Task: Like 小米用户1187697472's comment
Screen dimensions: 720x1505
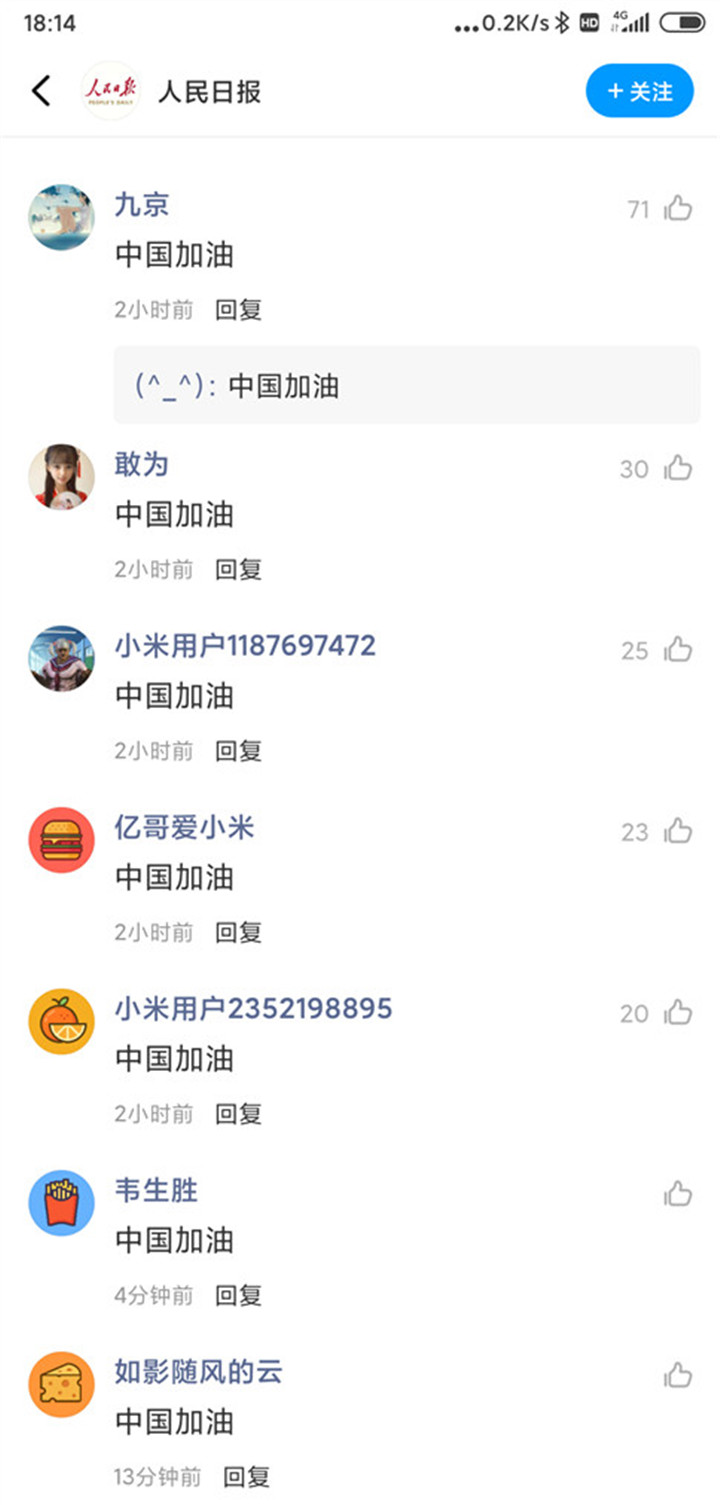Action: pyautogui.click(x=677, y=648)
